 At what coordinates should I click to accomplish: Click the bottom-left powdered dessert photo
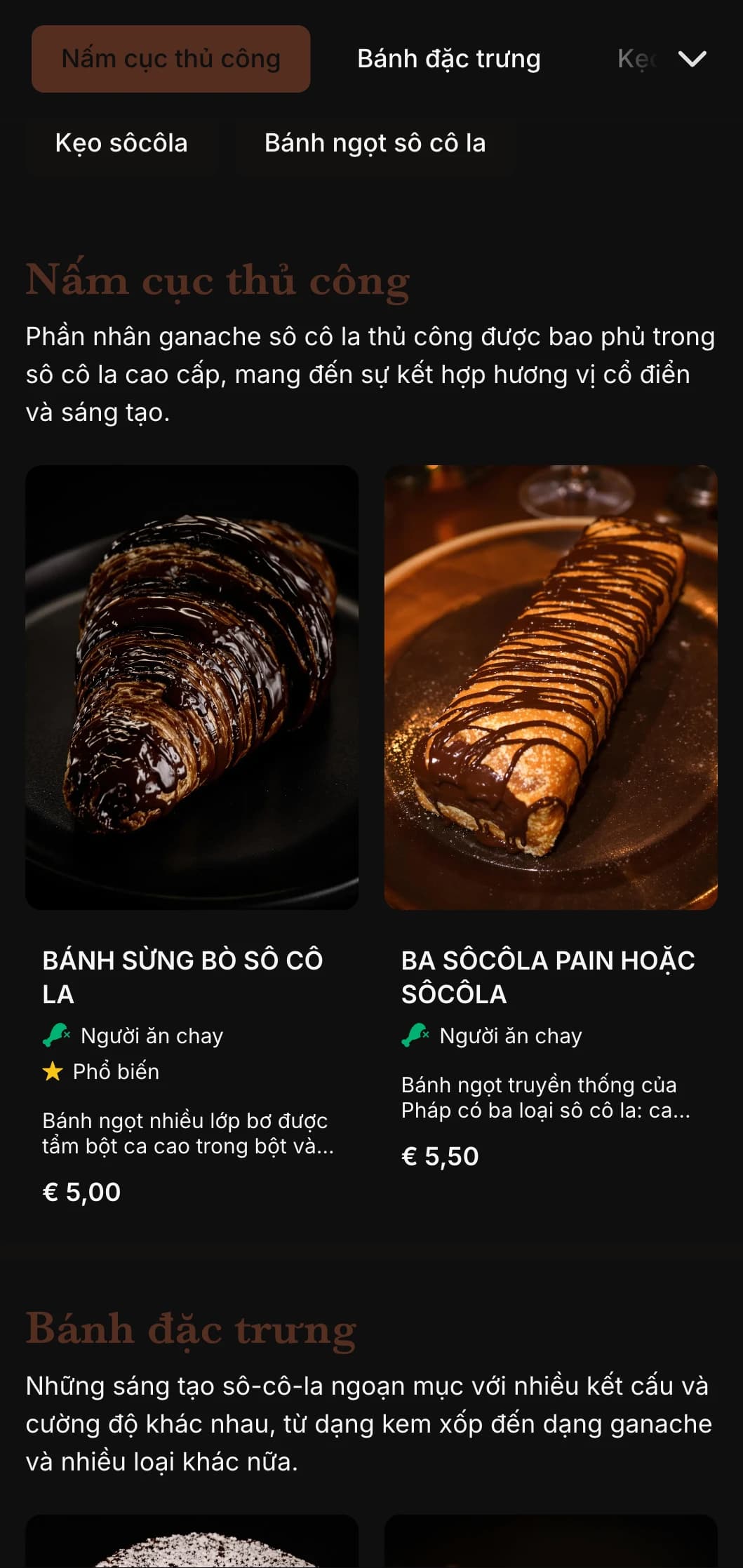192,1543
